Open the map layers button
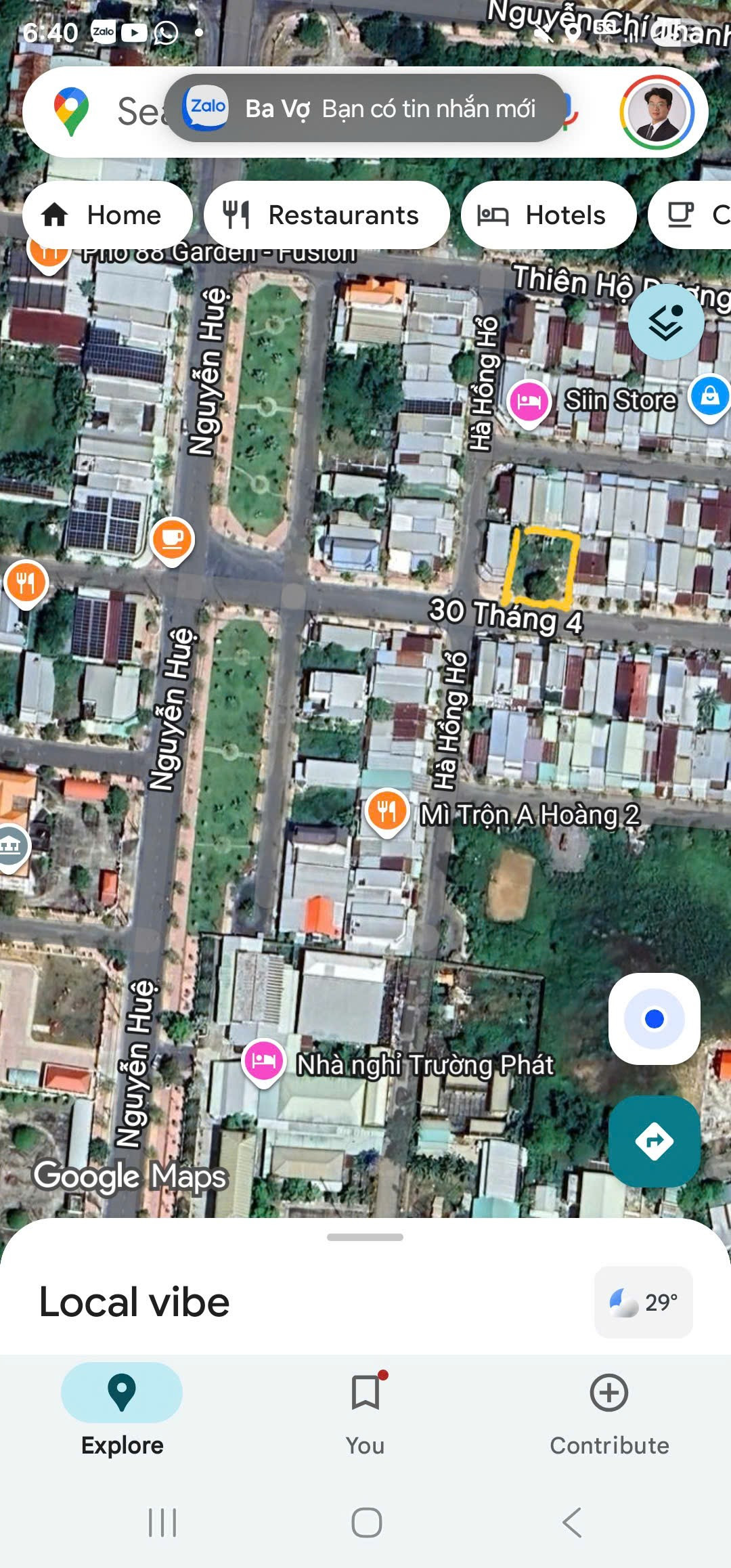Viewport: 731px width, 1568px height. coord(666,322)
